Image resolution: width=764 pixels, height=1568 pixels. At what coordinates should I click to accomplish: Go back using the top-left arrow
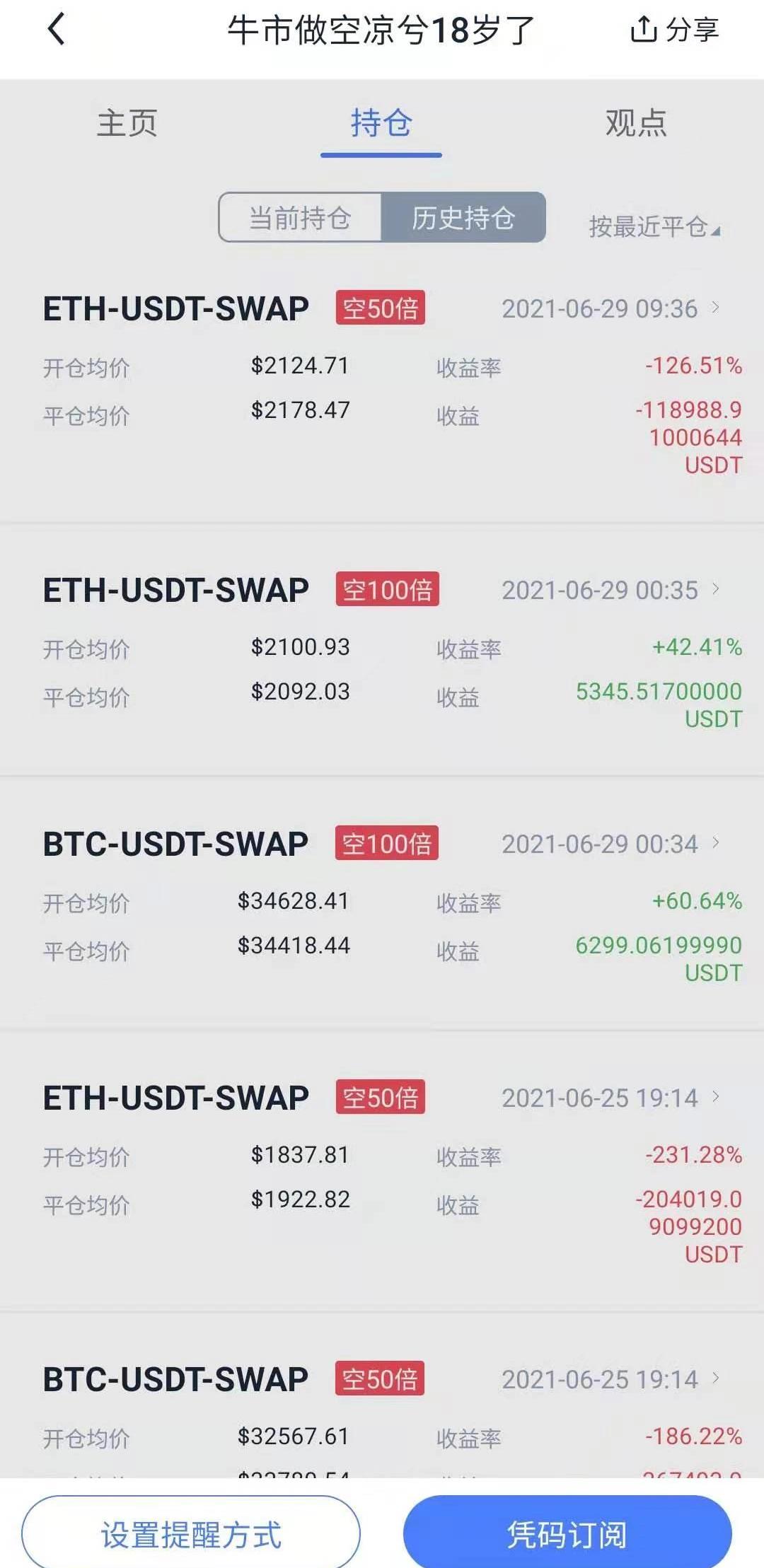tap(57, 30)
